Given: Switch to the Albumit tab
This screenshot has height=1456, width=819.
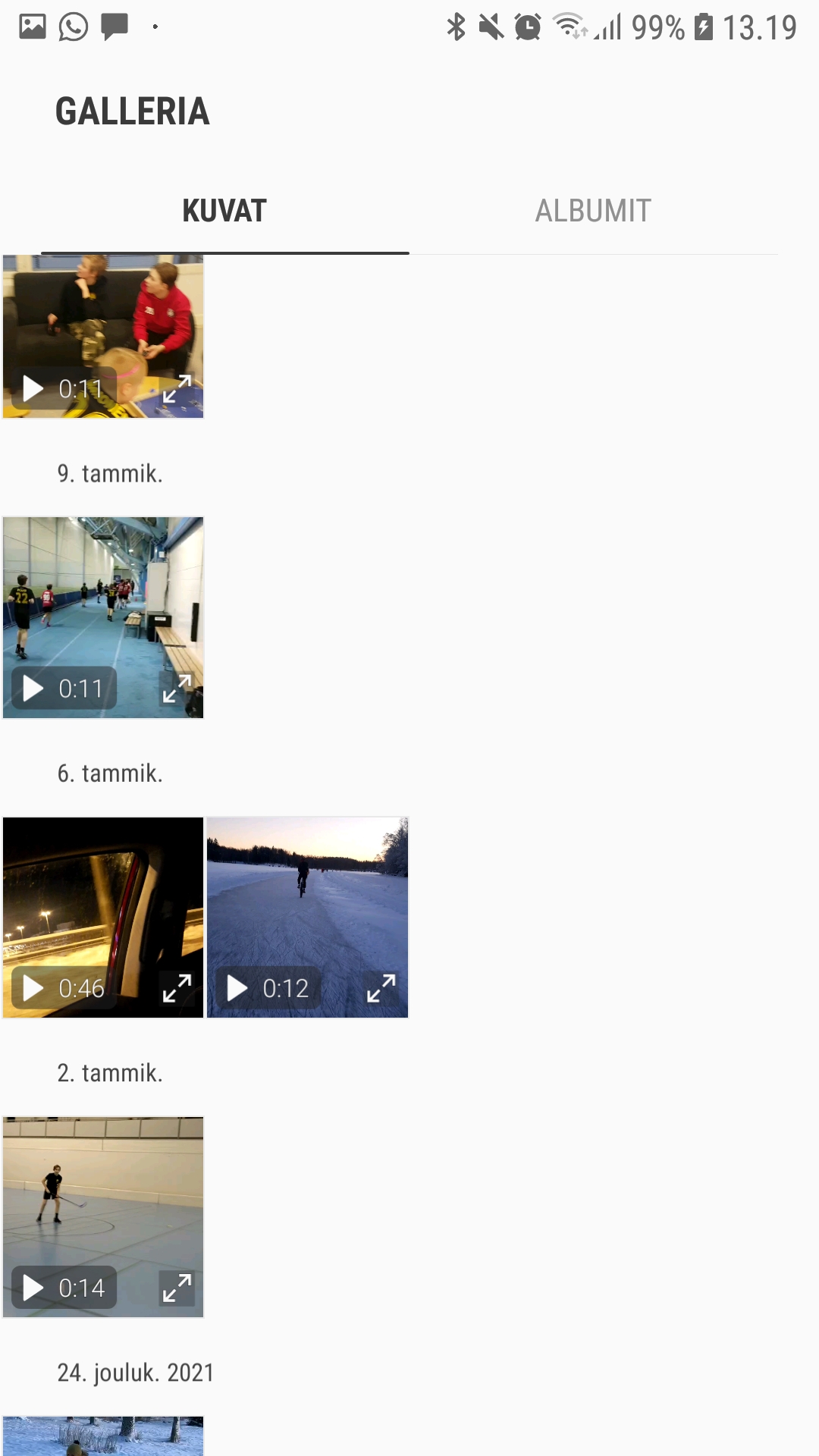Looking at the screenshot, I should pyautogui.click(x=593, y=211).
